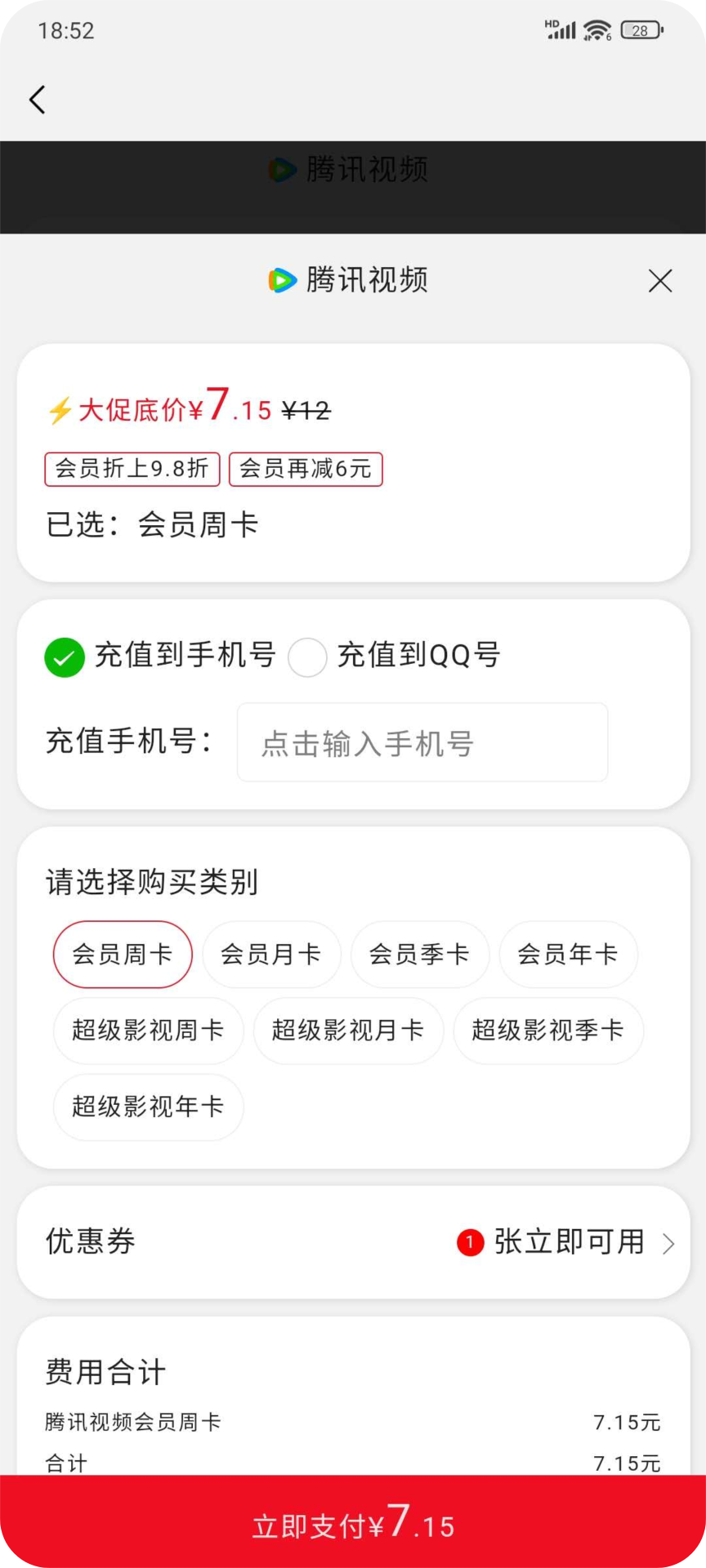Click the 会员再减6元 discount tag
This screenshot has height=1568, width=706.
[306, 468]
